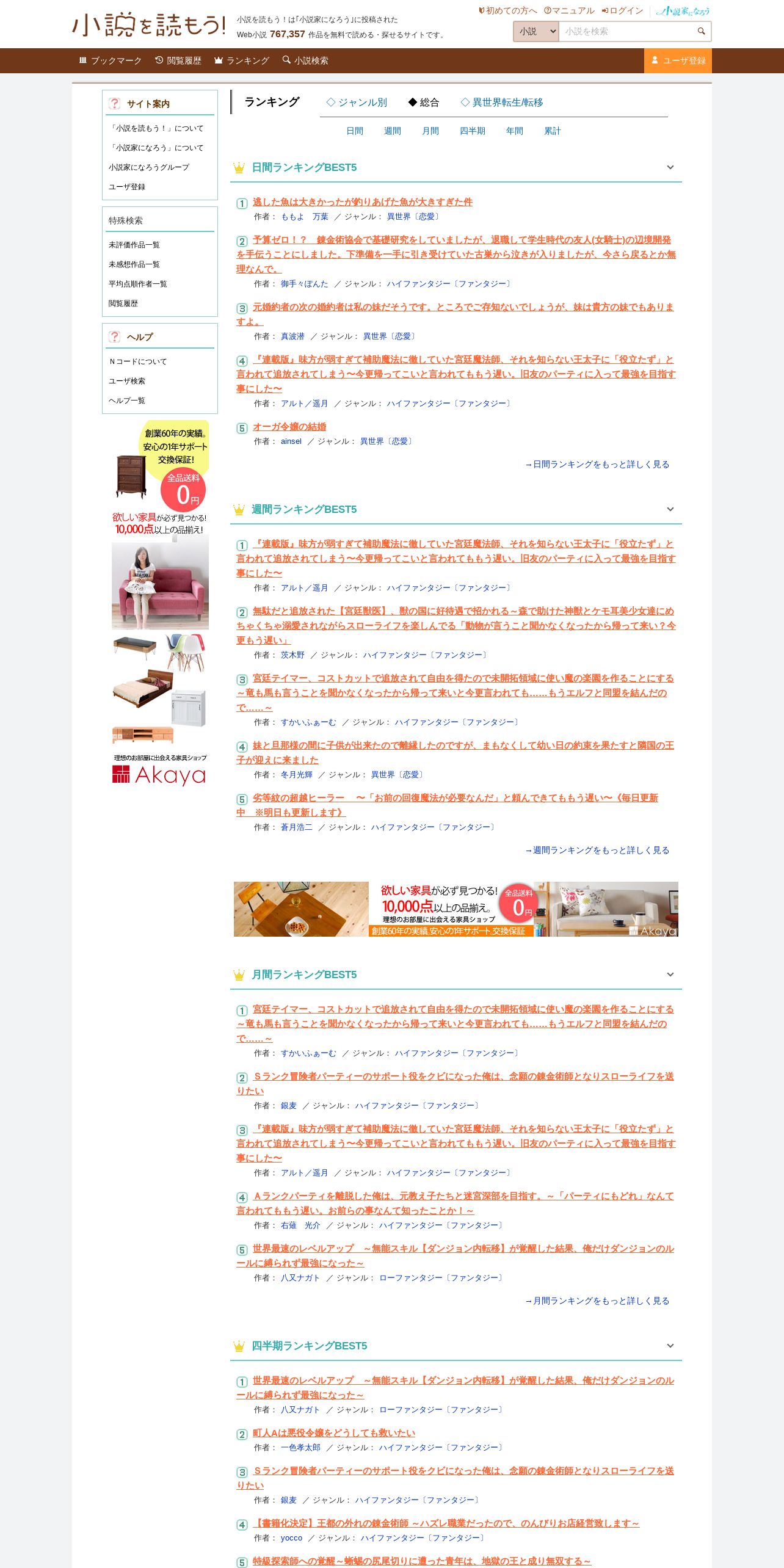Open the Akaya furniture banner ad
The image size is (784, 1568).
click(456, 909)
